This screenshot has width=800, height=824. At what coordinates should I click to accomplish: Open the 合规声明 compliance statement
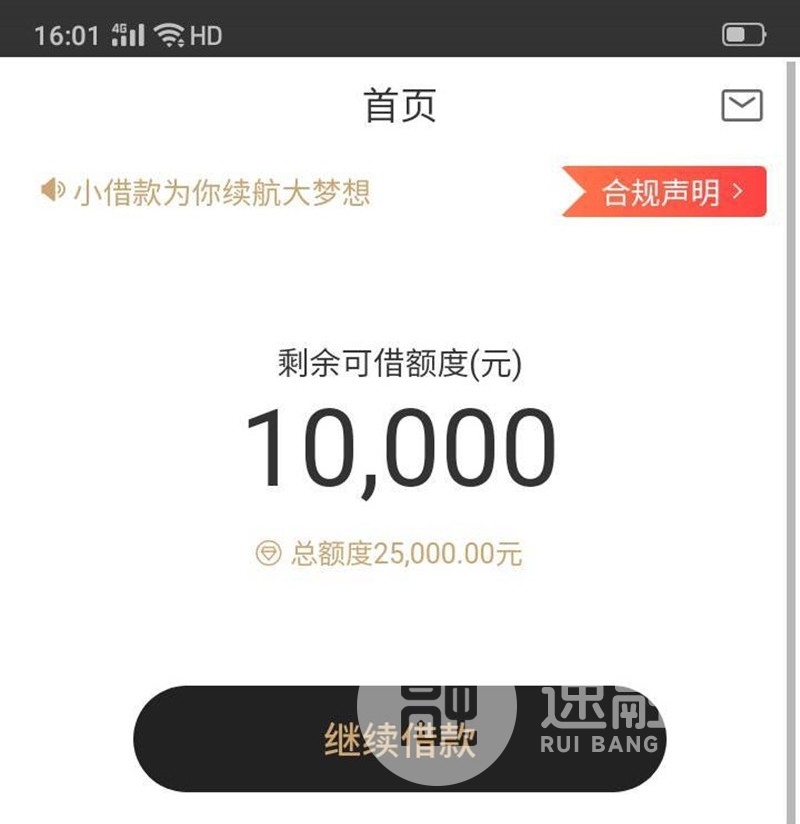[668, 191]
